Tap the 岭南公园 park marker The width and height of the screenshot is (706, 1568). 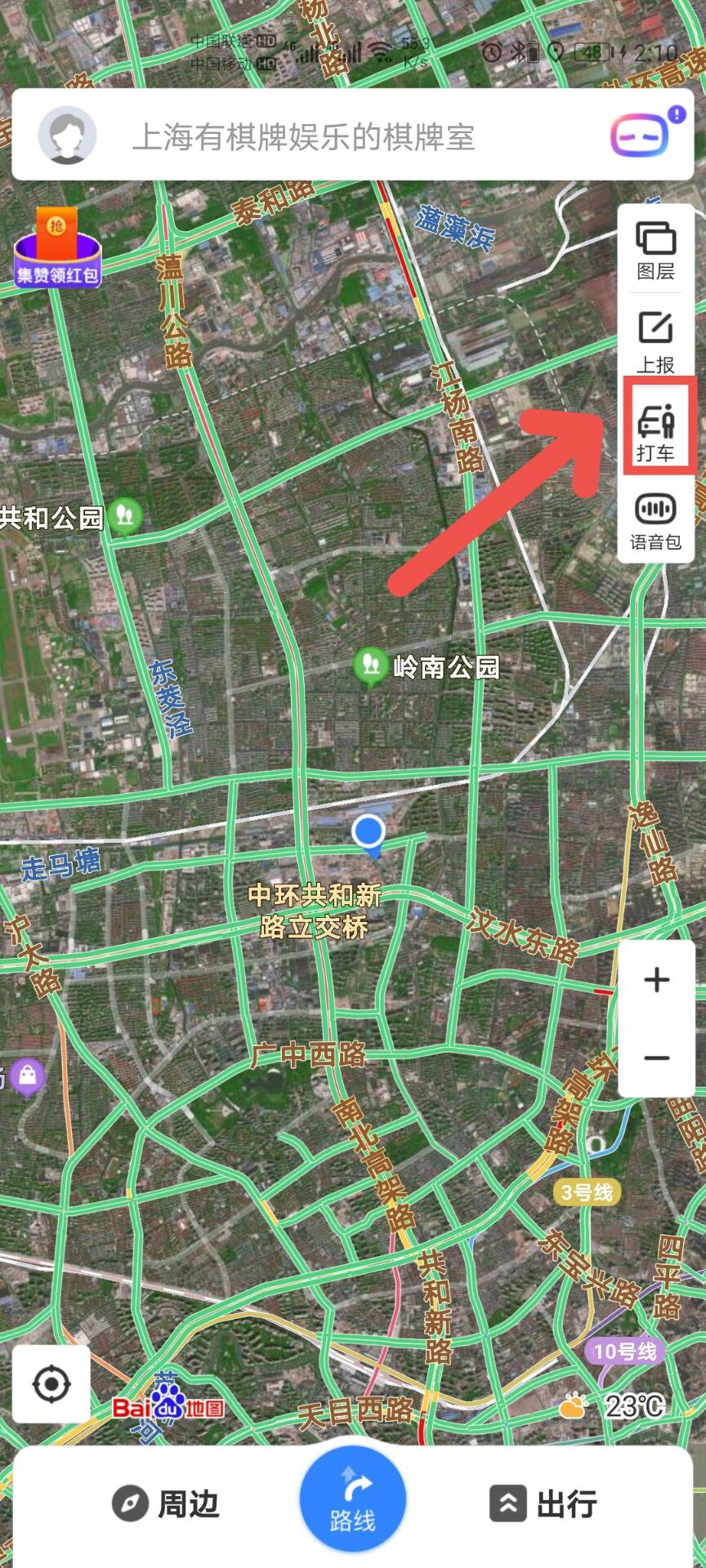pos(370,664)
